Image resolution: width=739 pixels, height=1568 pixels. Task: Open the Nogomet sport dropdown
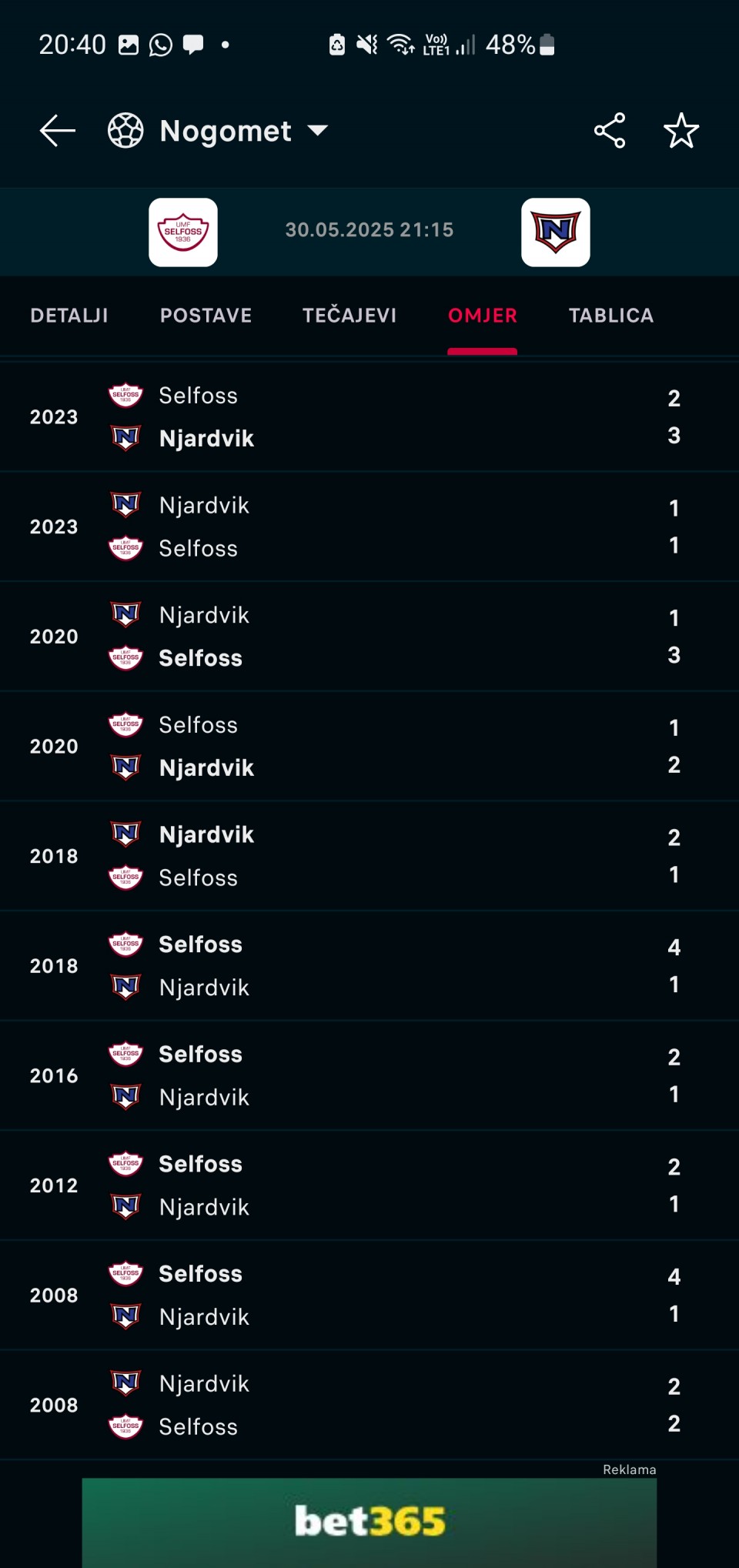click(x=219, y=131)
